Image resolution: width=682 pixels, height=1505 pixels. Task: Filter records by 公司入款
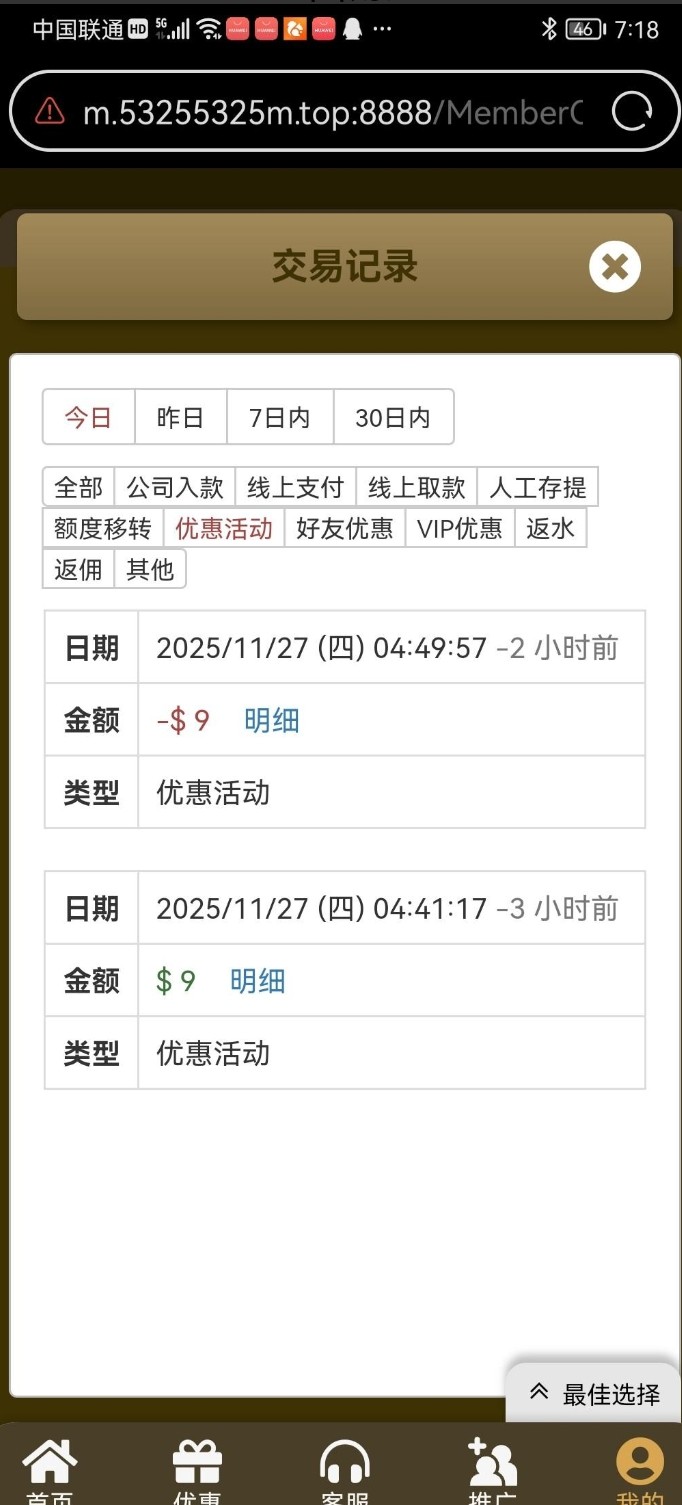point(175,488)
